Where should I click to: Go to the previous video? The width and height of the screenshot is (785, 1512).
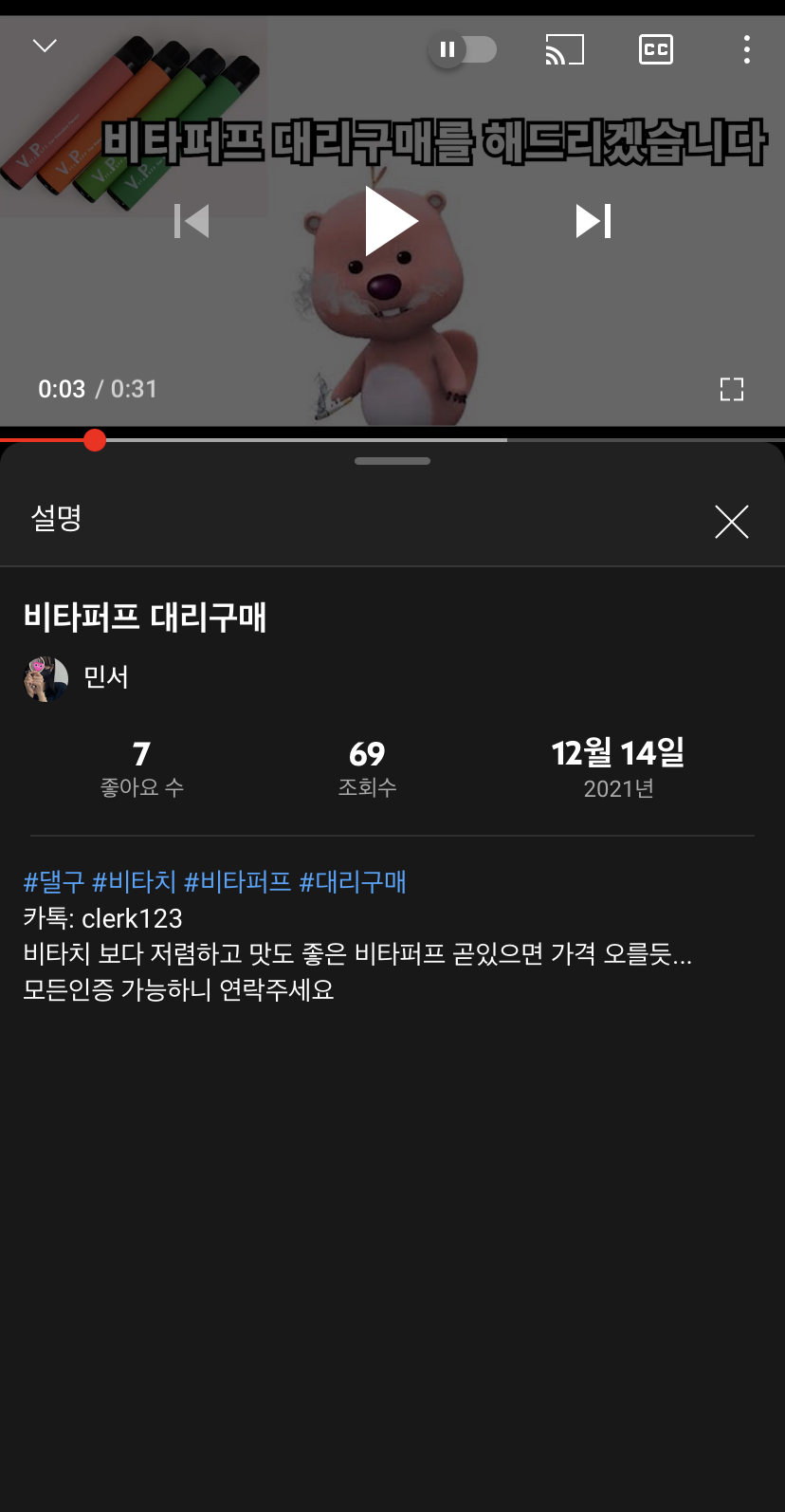click(x=192, y=221)
